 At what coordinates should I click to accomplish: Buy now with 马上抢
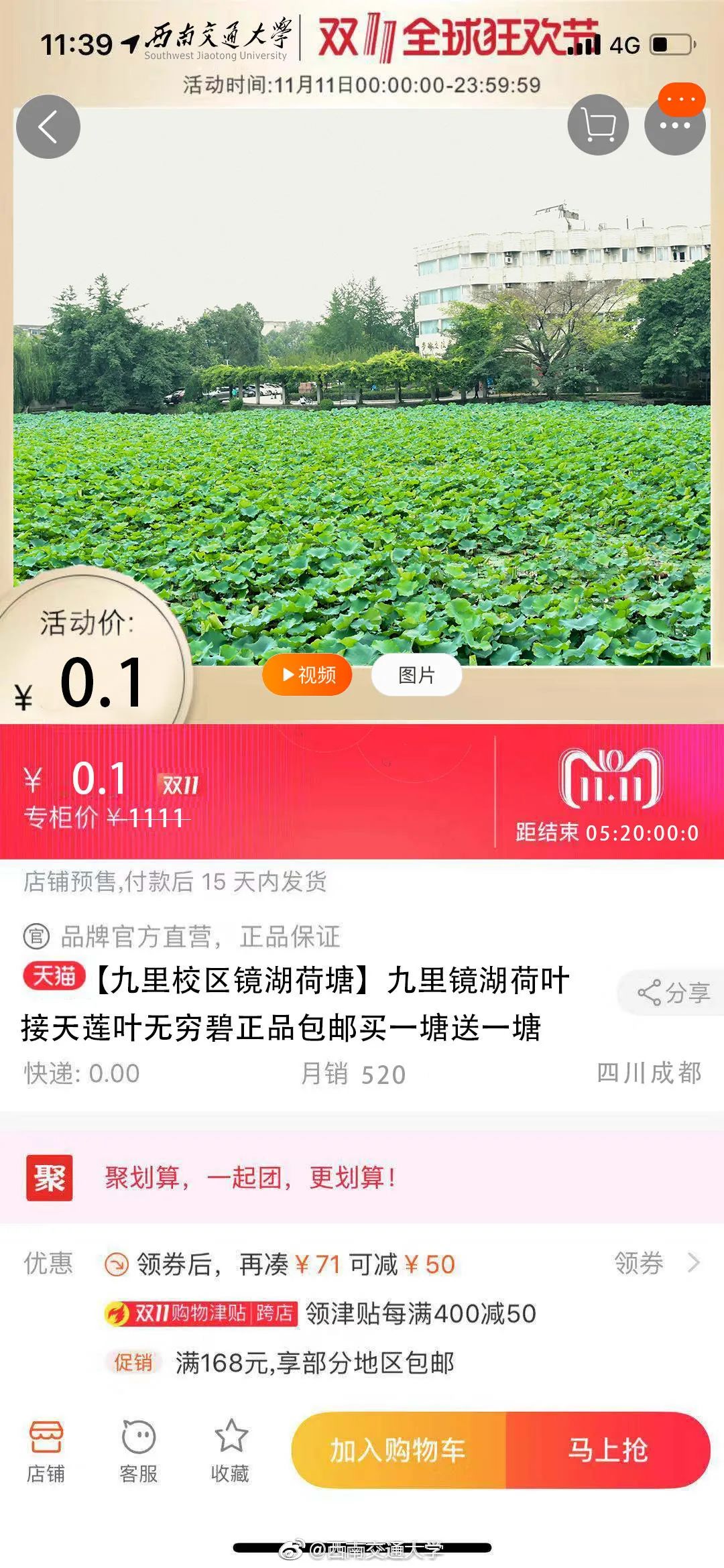pyautogui.click(x=607, y=1450)
